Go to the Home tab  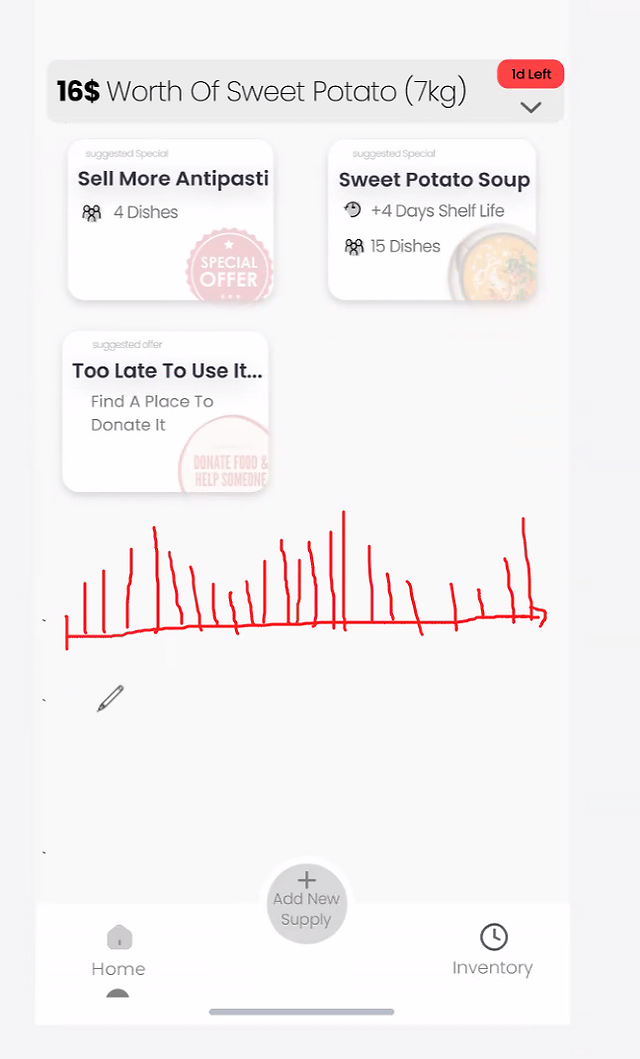point(119,951)
